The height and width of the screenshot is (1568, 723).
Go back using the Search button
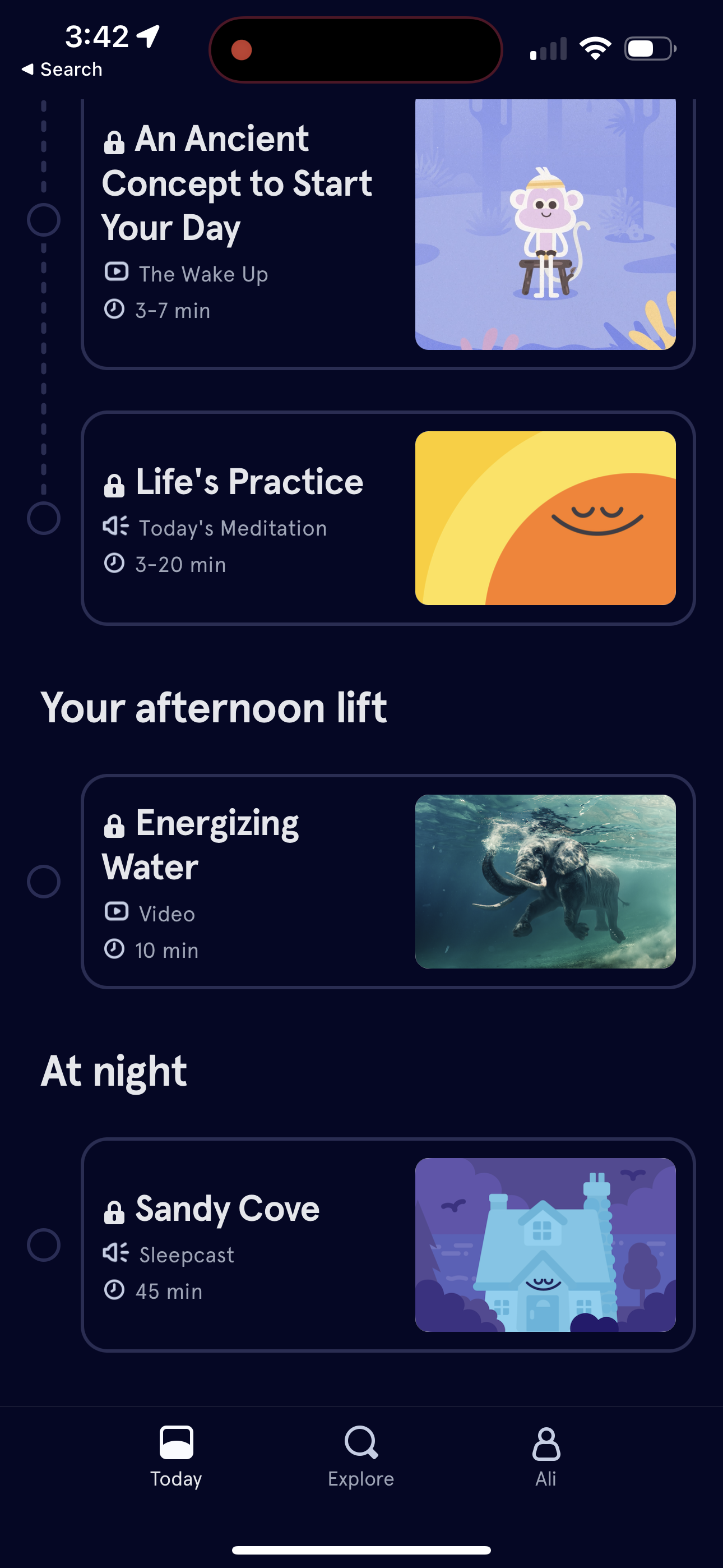click(x=63, y=69)
